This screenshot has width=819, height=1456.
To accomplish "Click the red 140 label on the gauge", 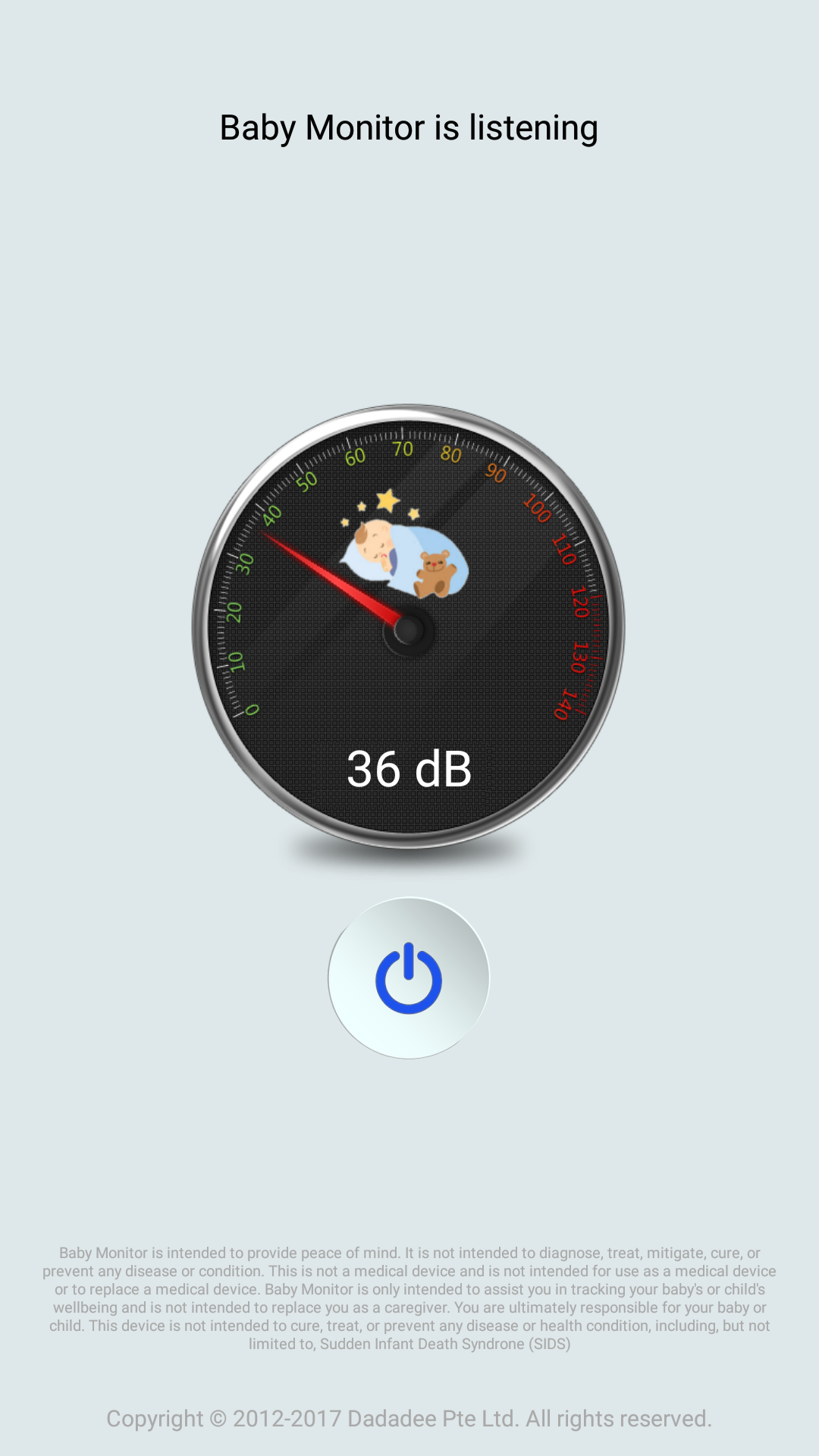I will [x=565, y=704].
